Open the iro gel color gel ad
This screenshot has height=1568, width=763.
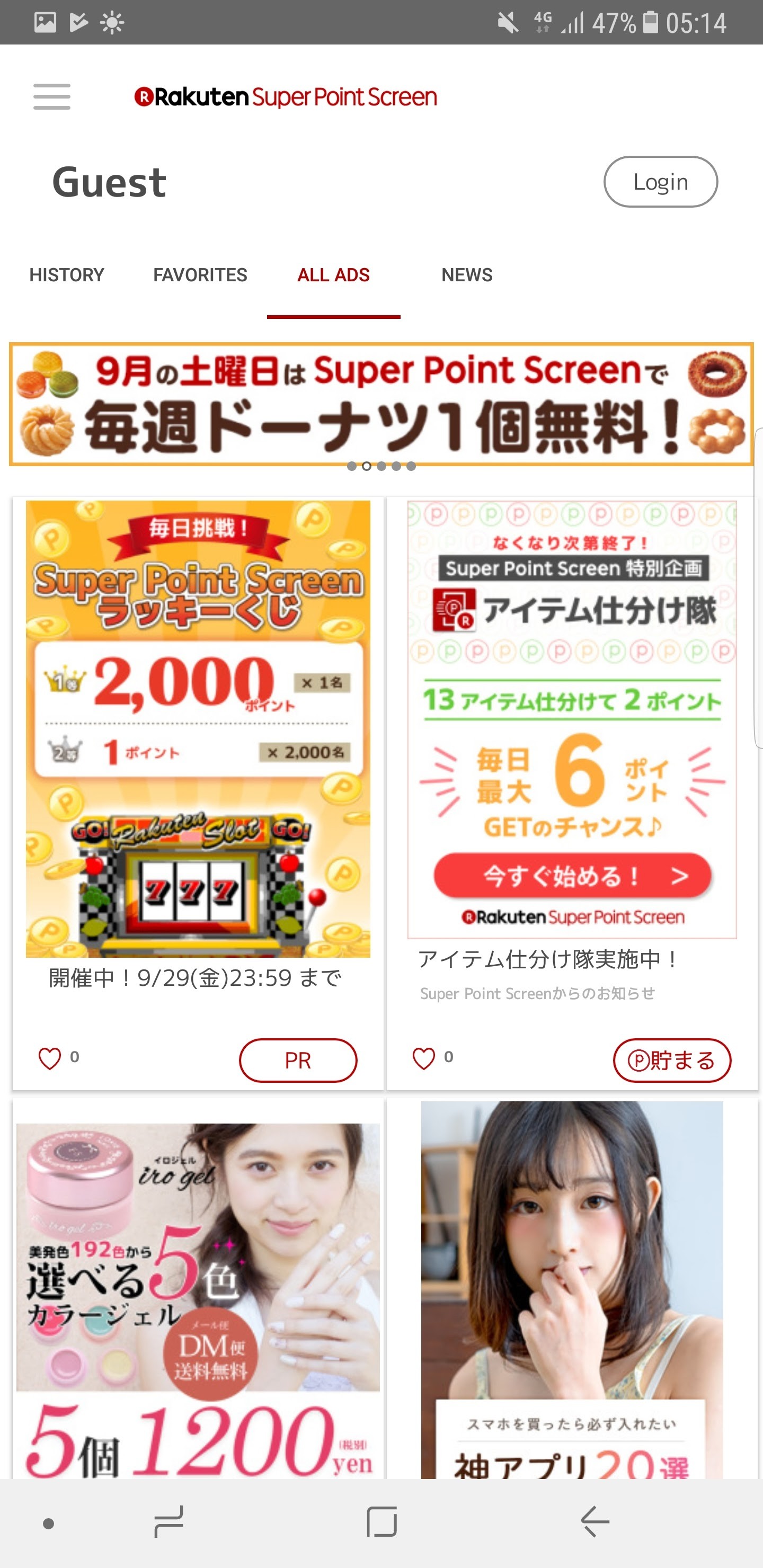click(x=198, y=1297)
